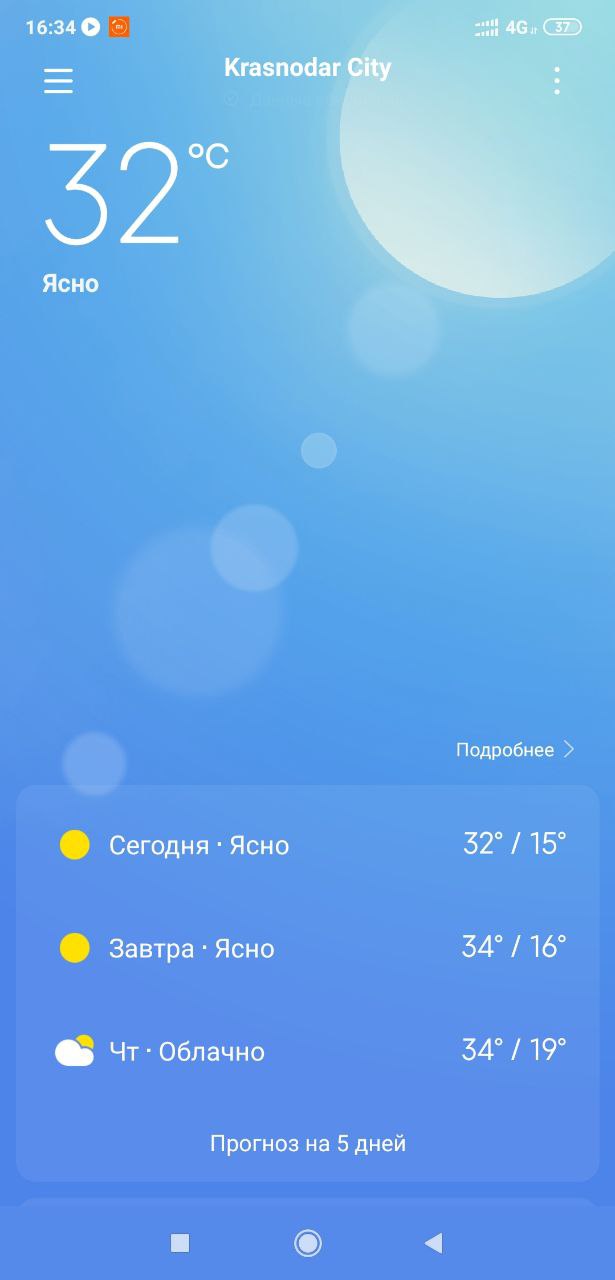This screenshot has height=1280, width=615.
Task: Open the Чт Облачно forecast row
Action: 308,1051
